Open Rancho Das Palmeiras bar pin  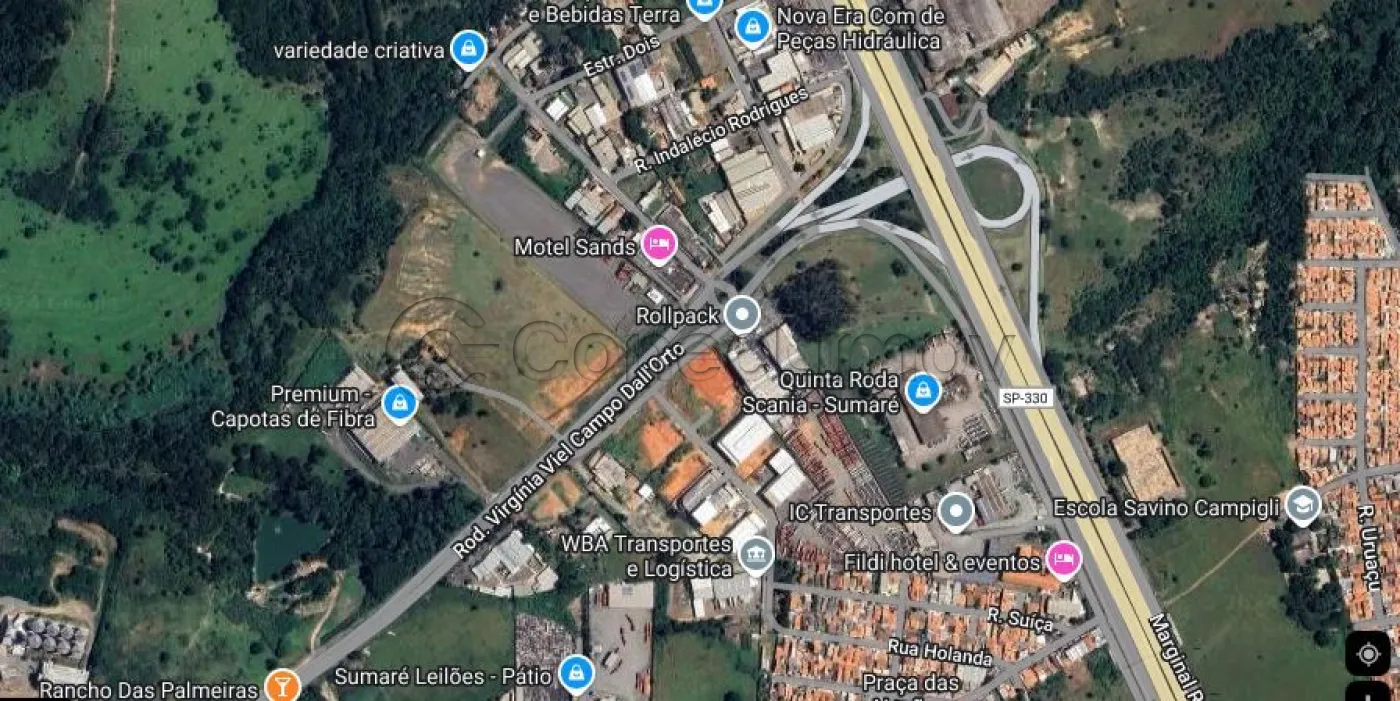click(x=282, y=687)
